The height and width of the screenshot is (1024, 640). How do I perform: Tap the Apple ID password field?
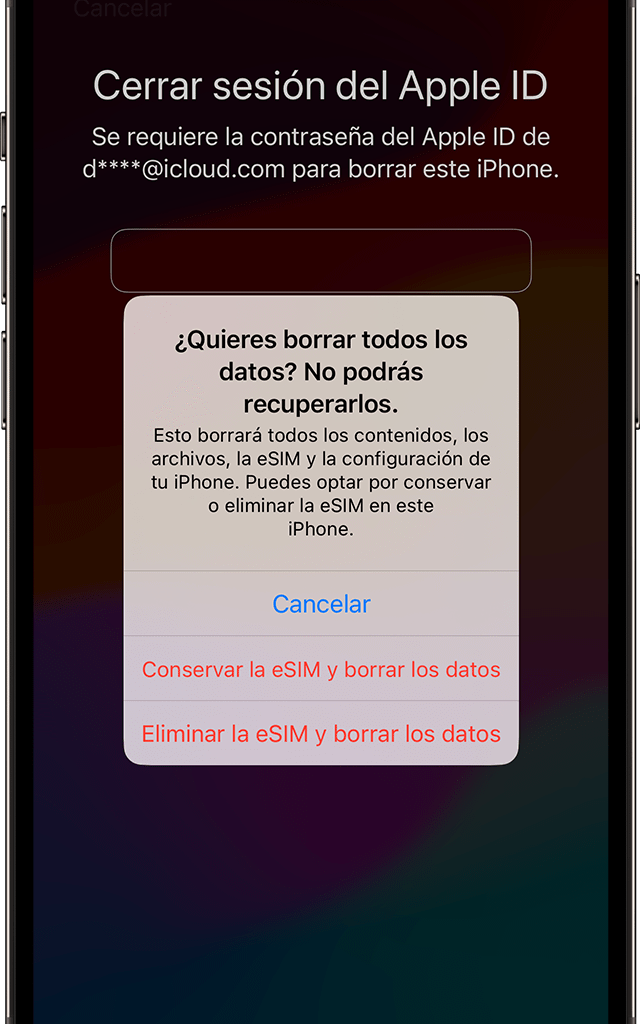coord(320,260)
